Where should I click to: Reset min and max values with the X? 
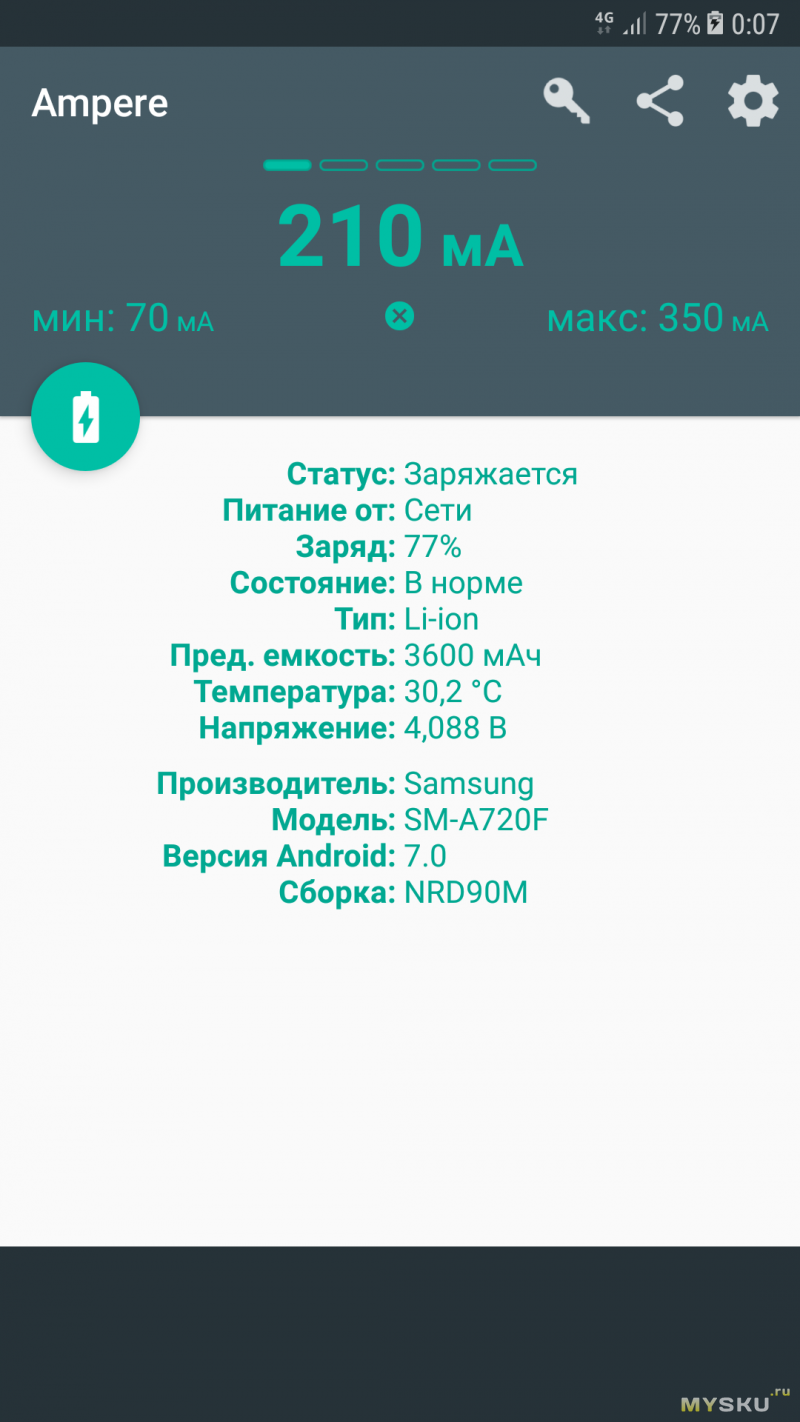click(399, 317)
